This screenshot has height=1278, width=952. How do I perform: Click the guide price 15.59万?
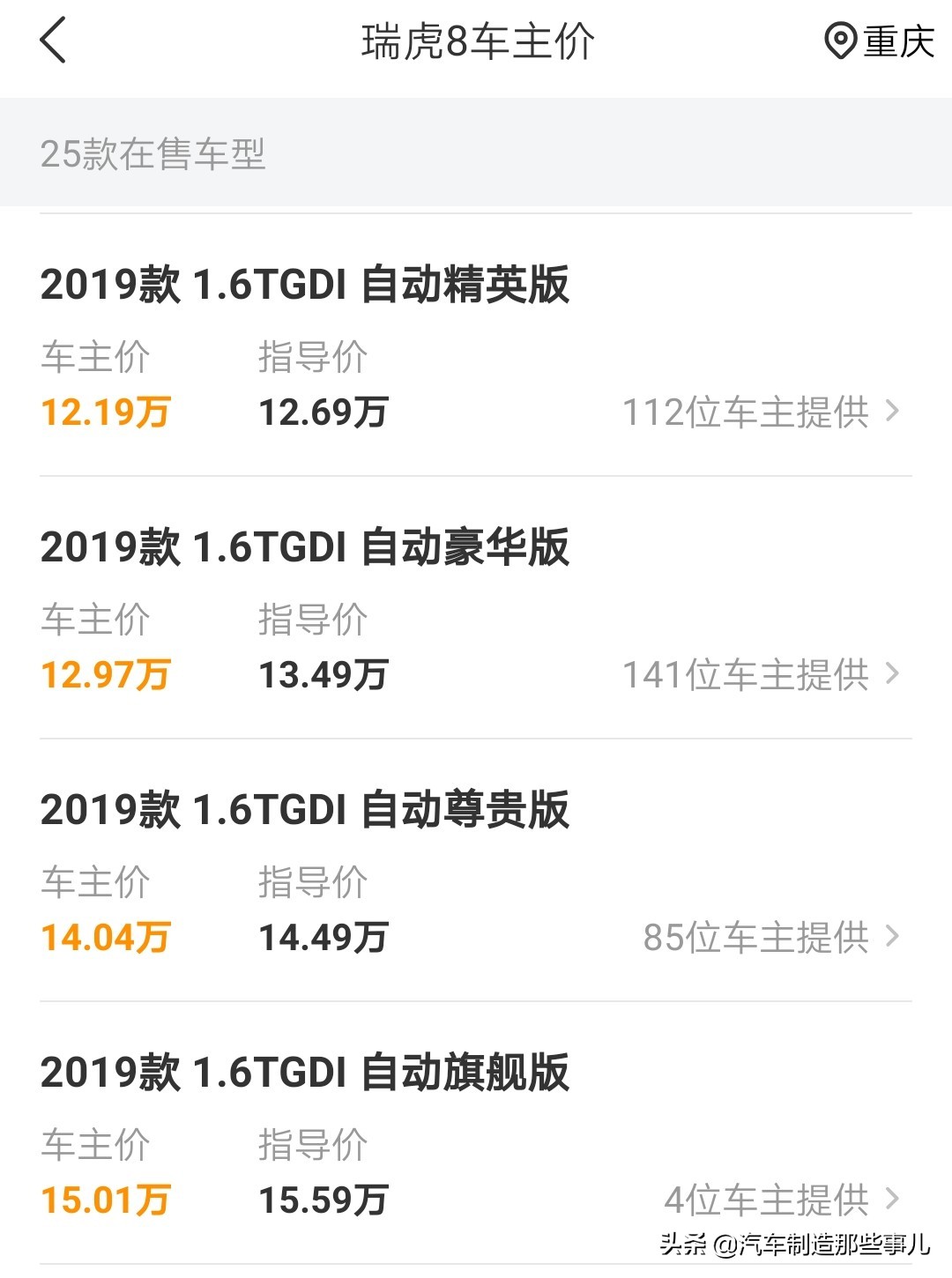(x=324, y=1200)
